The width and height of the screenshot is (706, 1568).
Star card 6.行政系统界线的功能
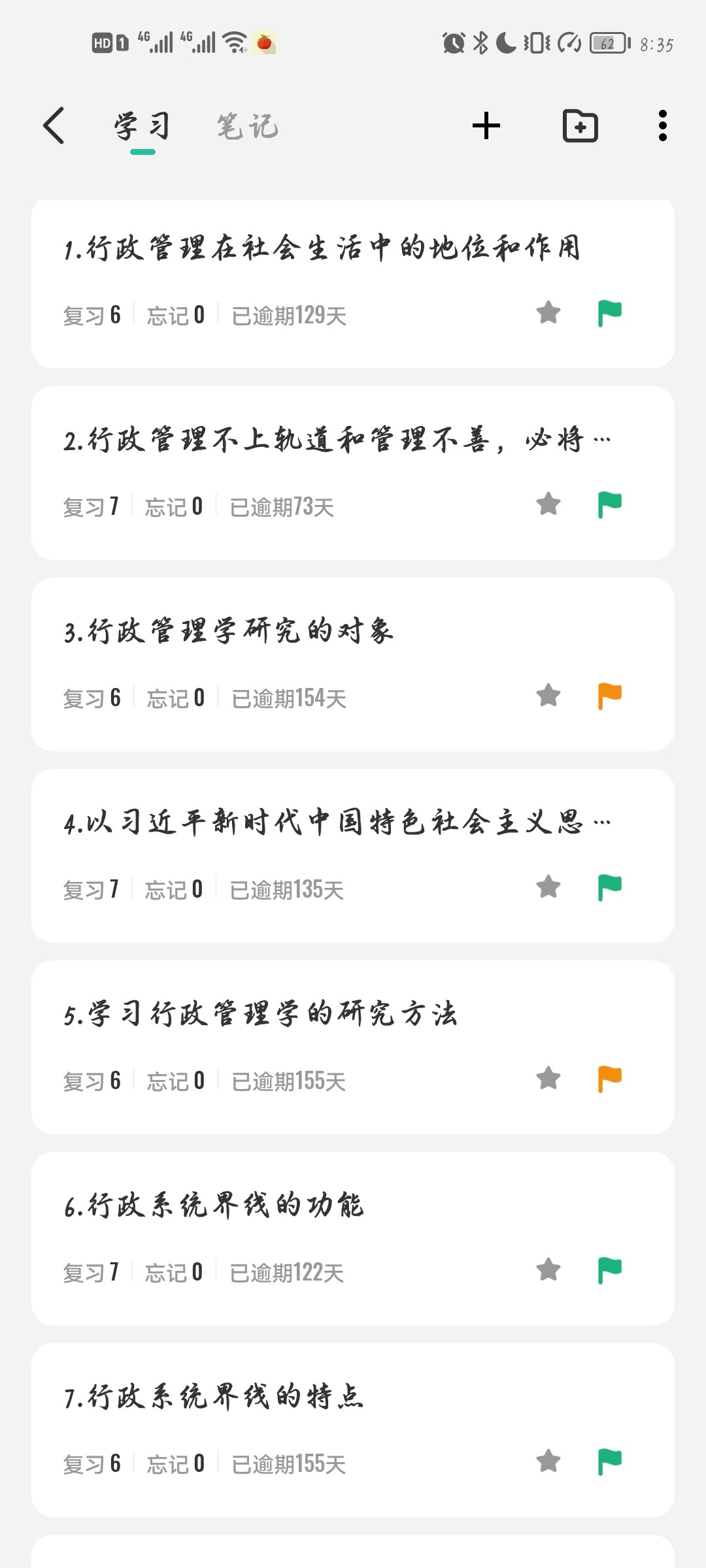click(548, 1270)
